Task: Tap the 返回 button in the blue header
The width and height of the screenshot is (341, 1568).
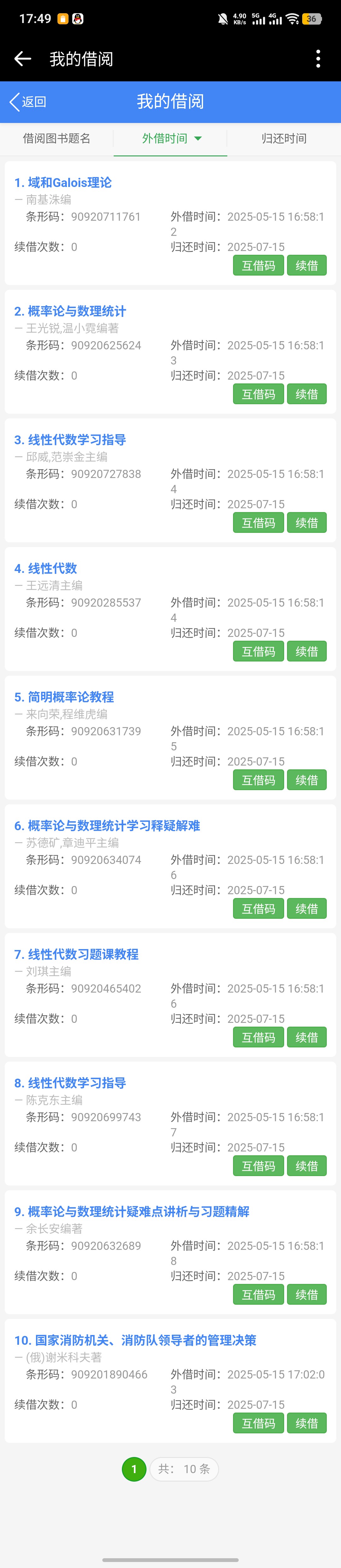Action: tap(28, 102)
